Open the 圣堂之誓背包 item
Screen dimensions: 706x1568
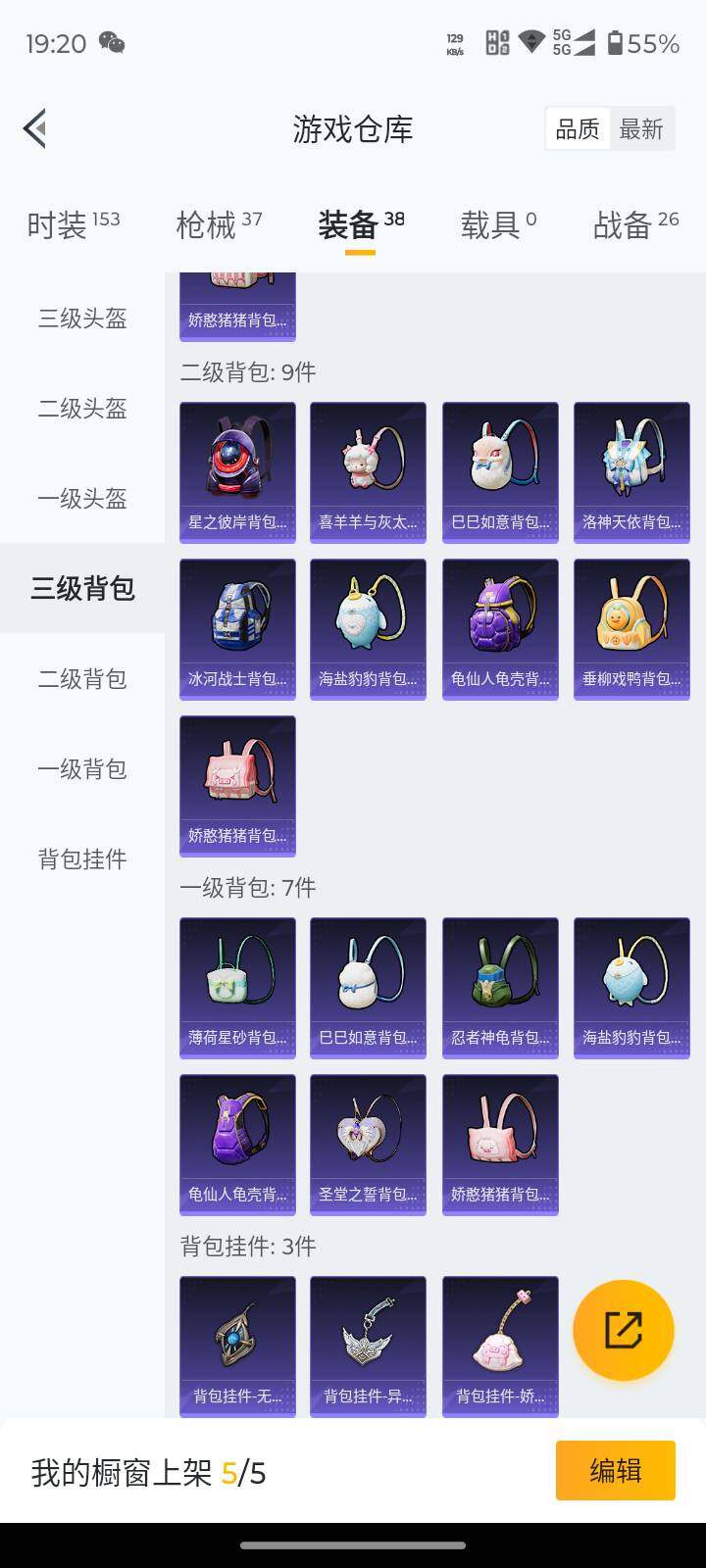pos(368,1144)
